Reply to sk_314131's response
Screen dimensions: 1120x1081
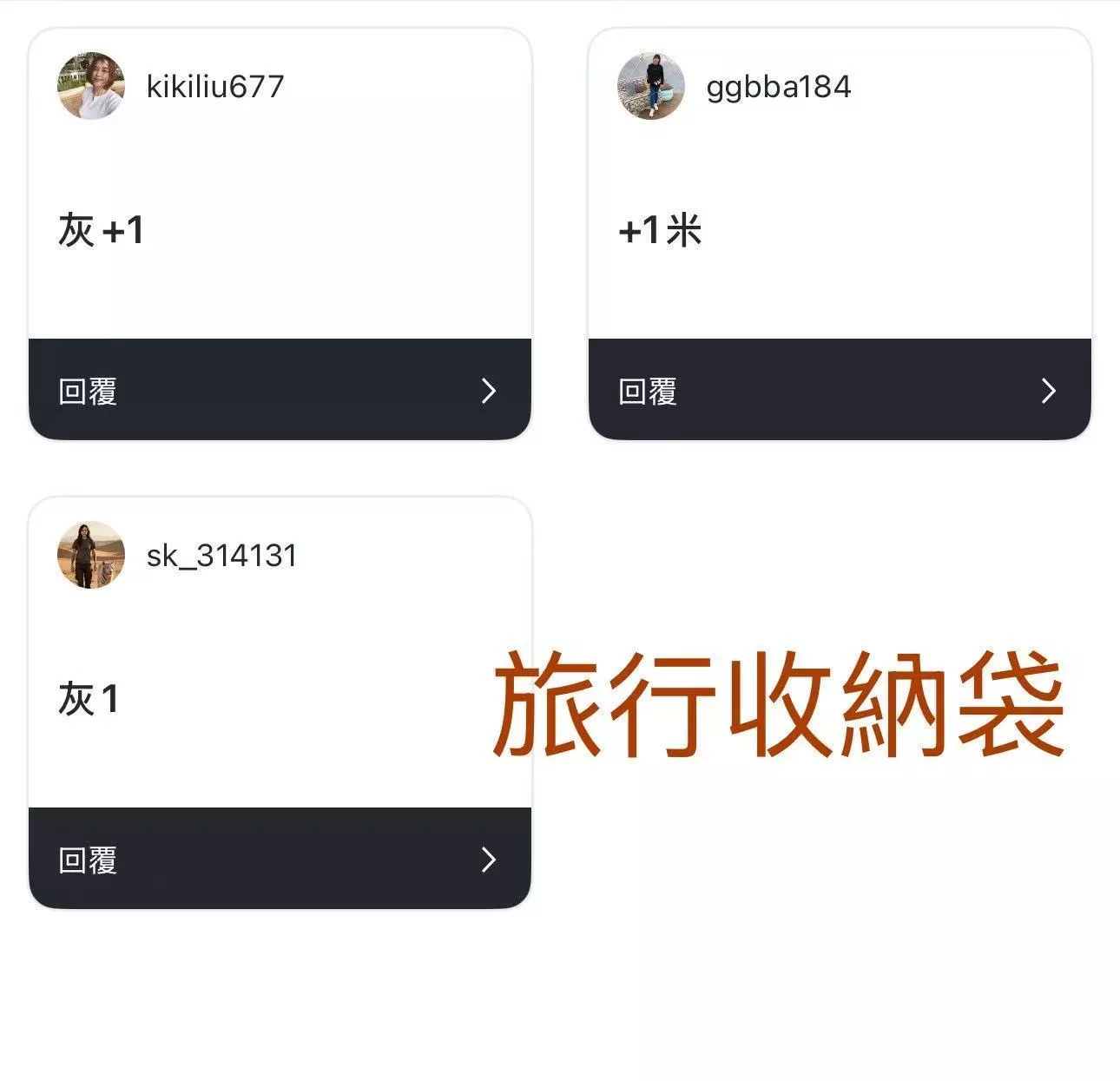click(279, 860)
